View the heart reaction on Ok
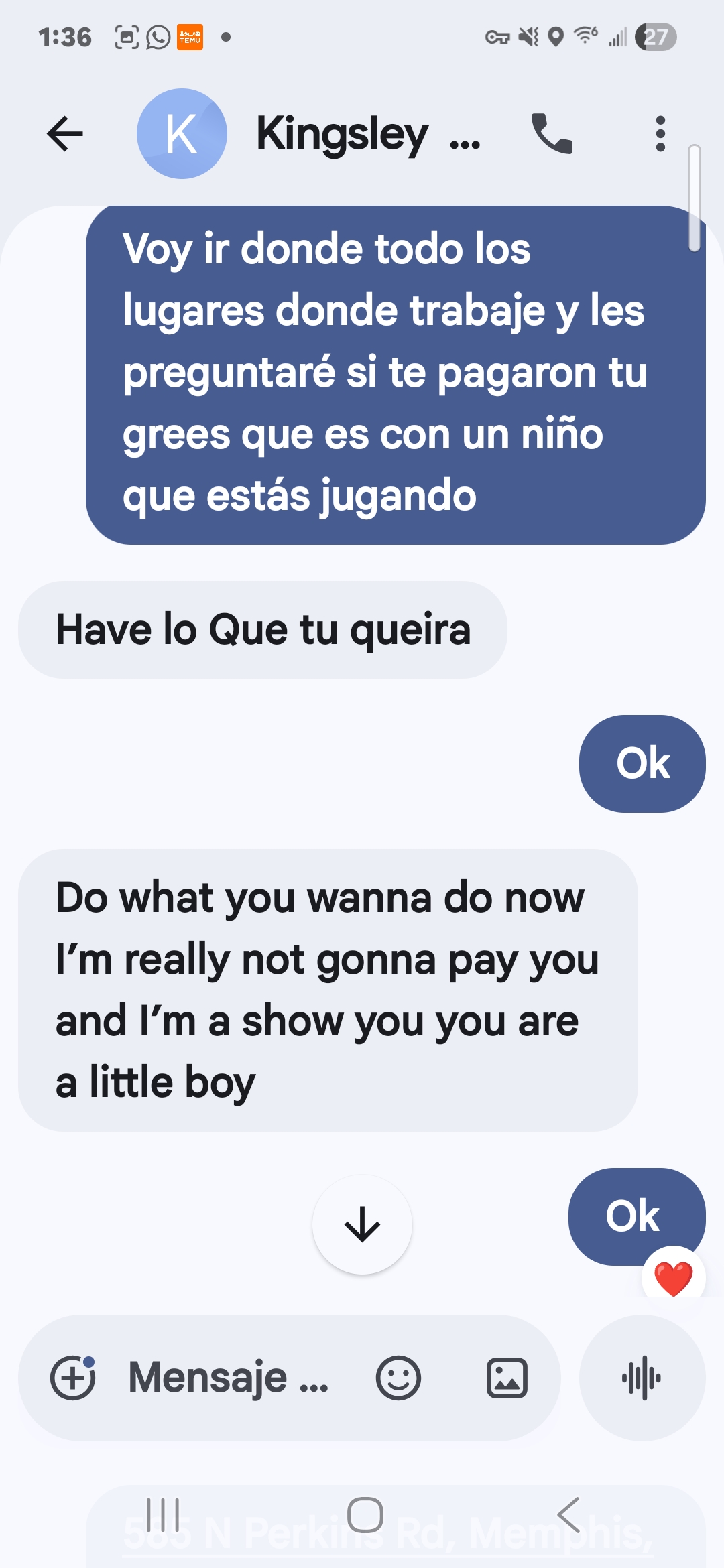The width and height of the screenshot is (724, 1568). click(x=673, y=1277)
